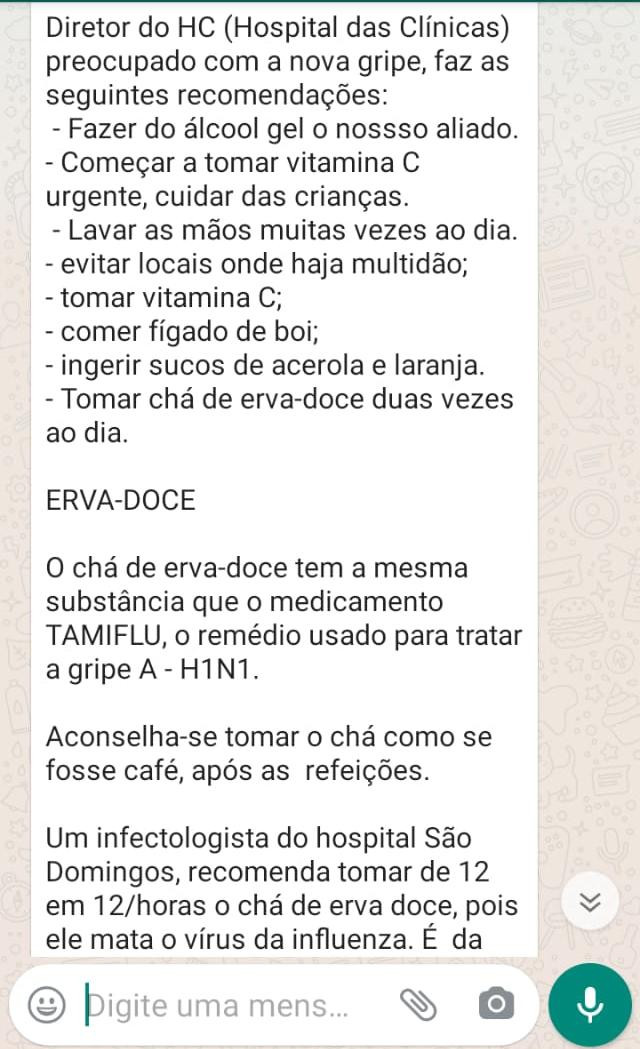Attach a file with the paperclip icon

[x=418, y=1005]
